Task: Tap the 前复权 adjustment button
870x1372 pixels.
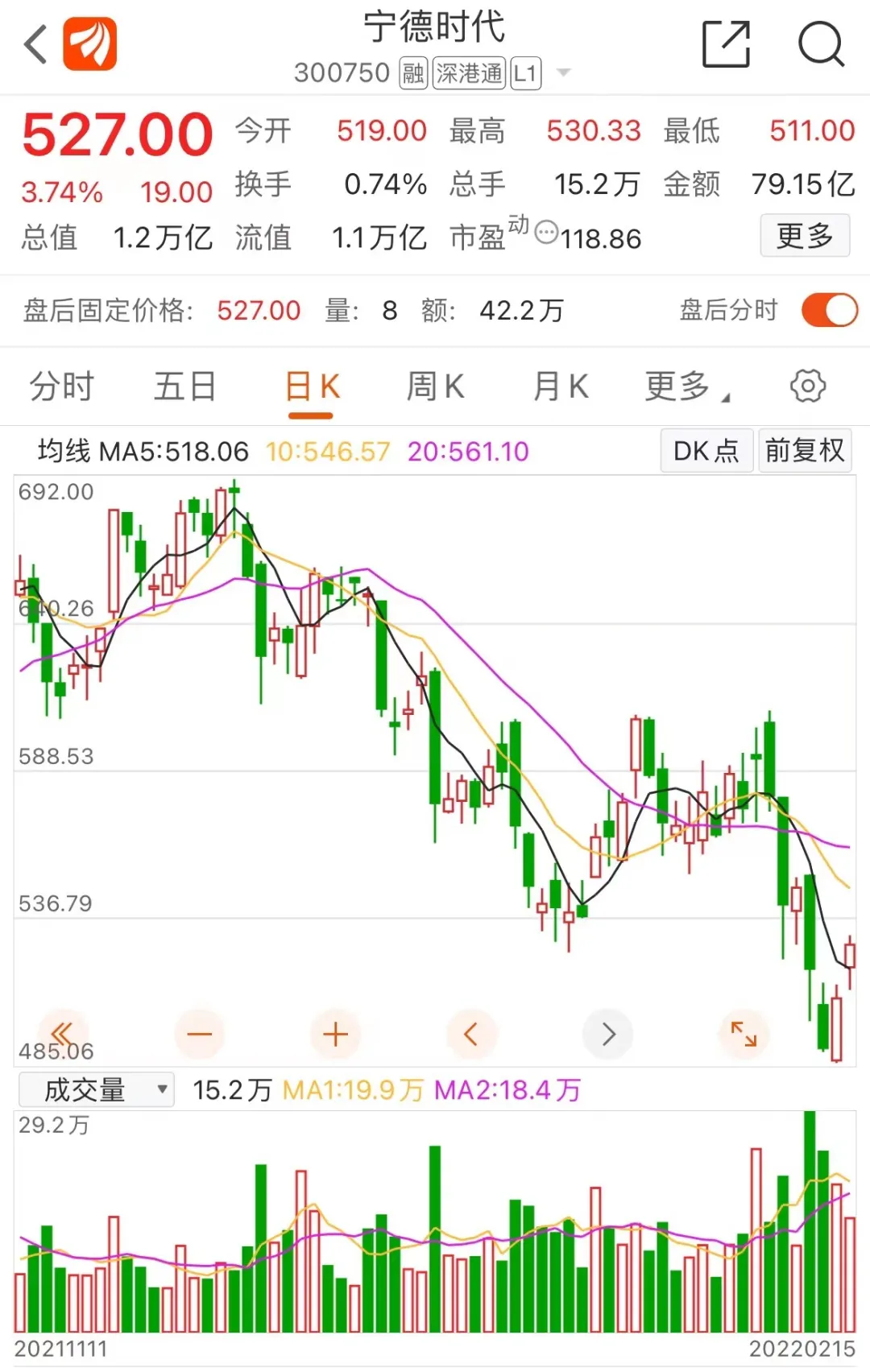Action: 805,450
